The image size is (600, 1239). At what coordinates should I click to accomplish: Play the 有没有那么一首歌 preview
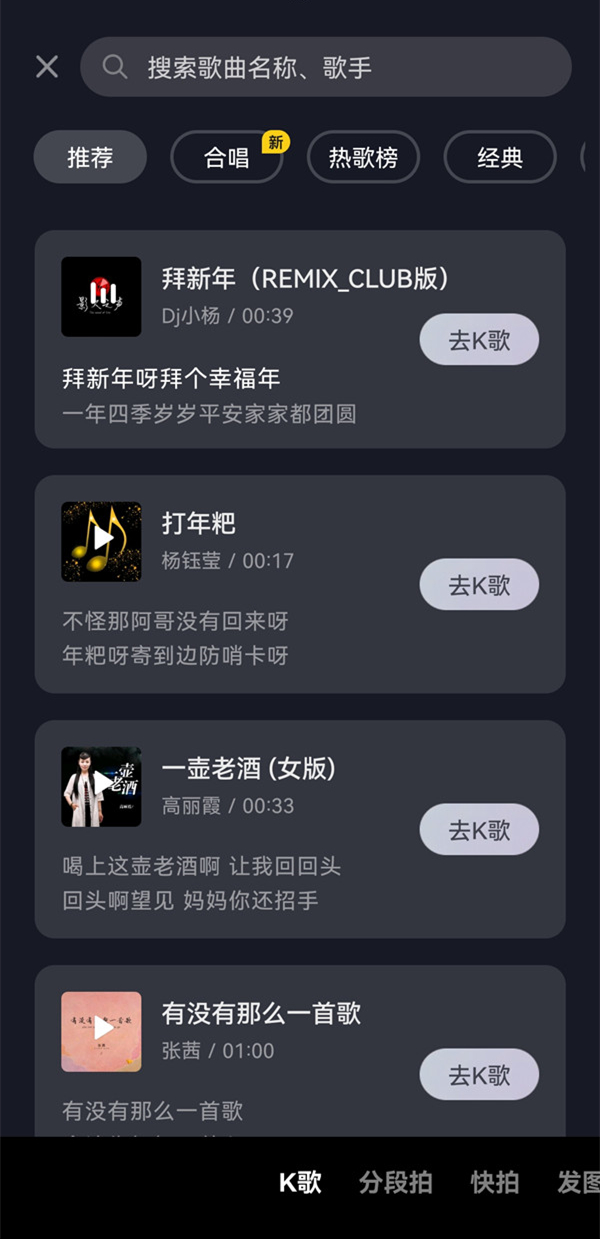(101, 1032)
